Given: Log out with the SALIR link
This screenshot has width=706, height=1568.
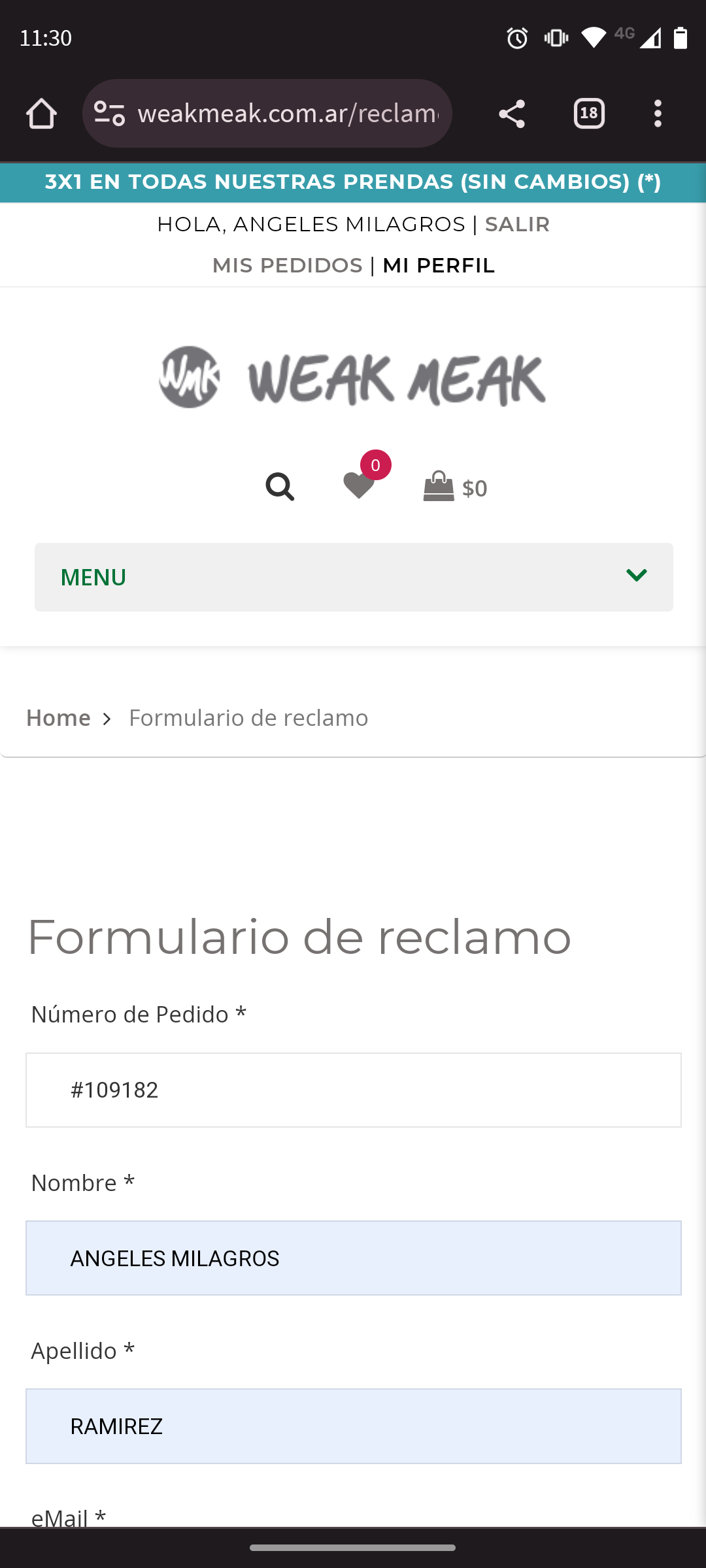Looking at the screenshot, I should point(517,225).
